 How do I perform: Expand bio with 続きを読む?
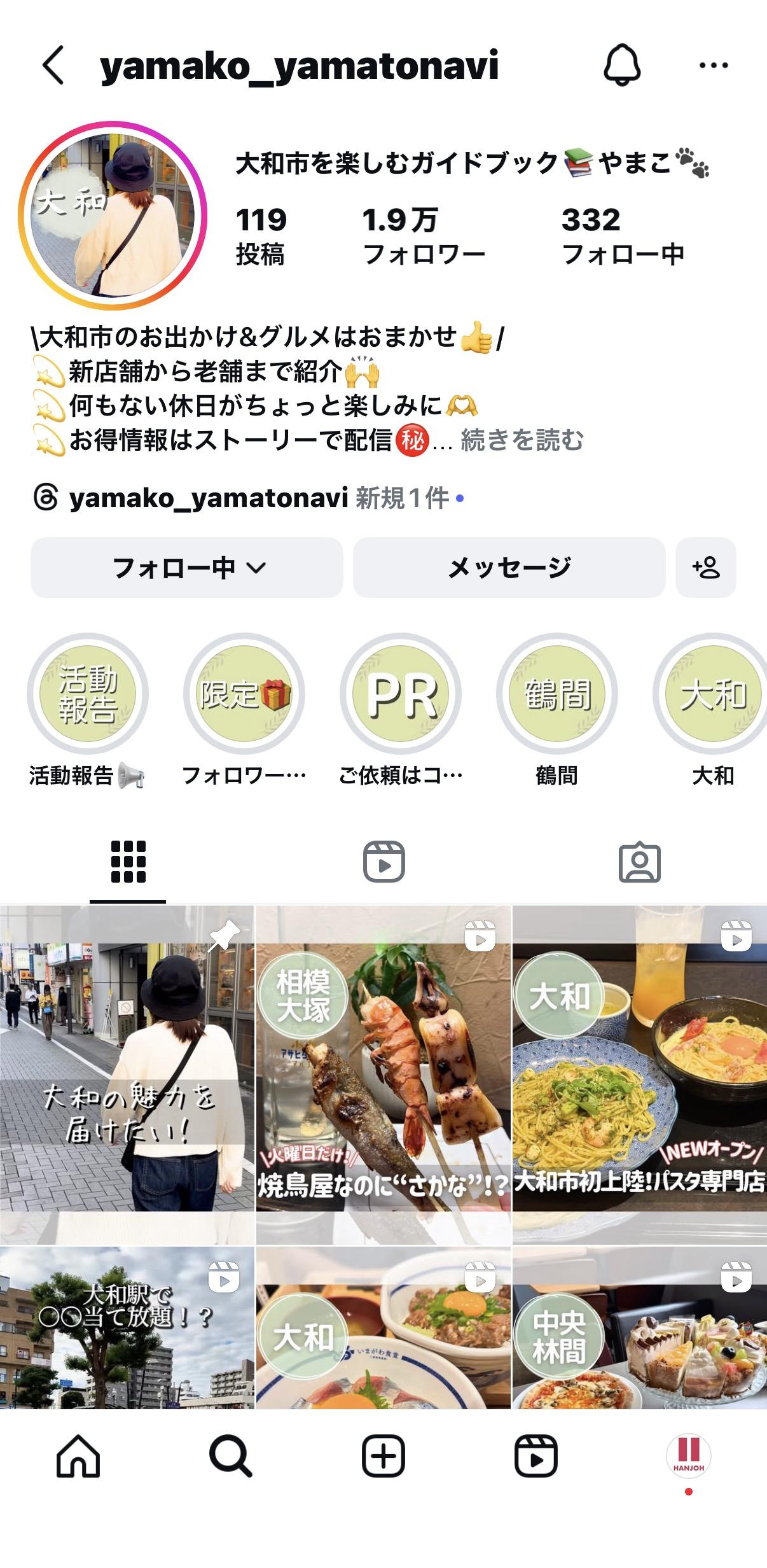pos(522,440)
